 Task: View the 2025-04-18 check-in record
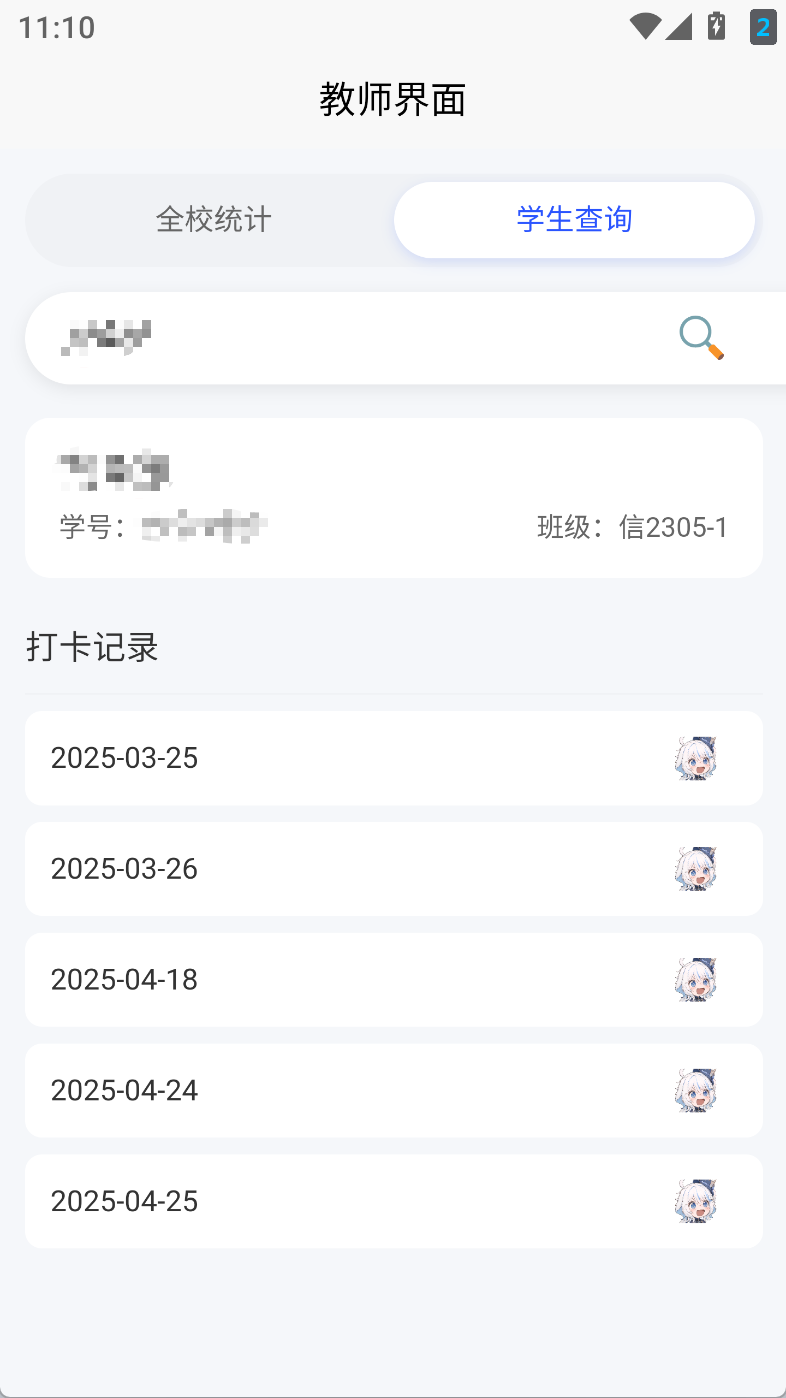[393, 980]
